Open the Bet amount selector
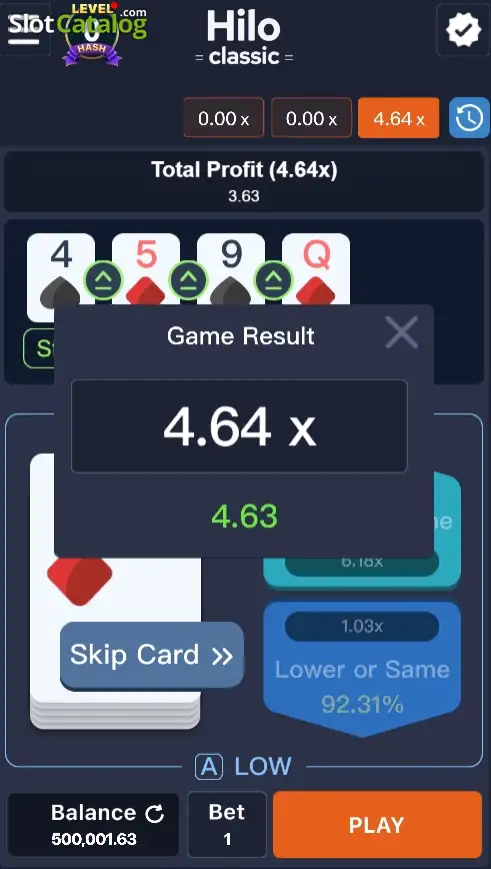The height and width of the screenshot is (869, 491). 227,825
